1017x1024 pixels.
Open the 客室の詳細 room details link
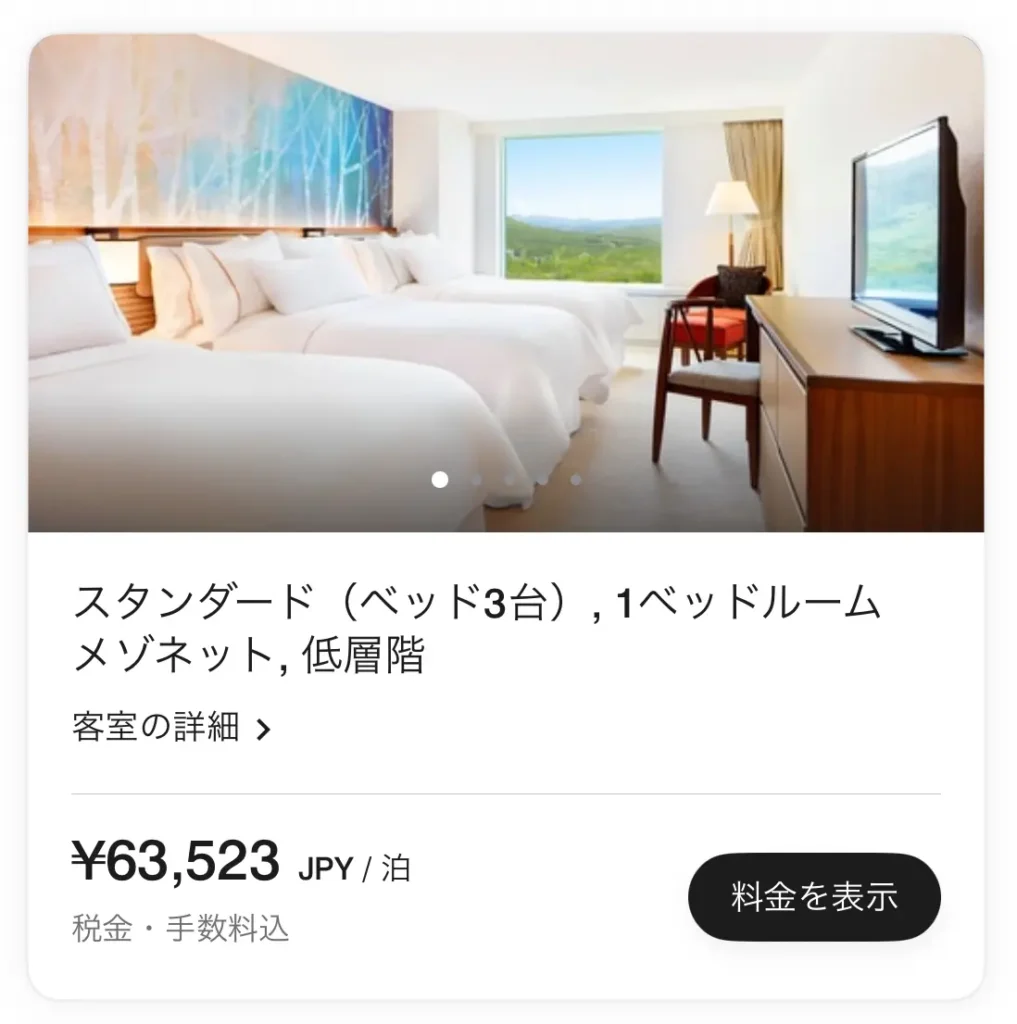click(x=171, y=728)
